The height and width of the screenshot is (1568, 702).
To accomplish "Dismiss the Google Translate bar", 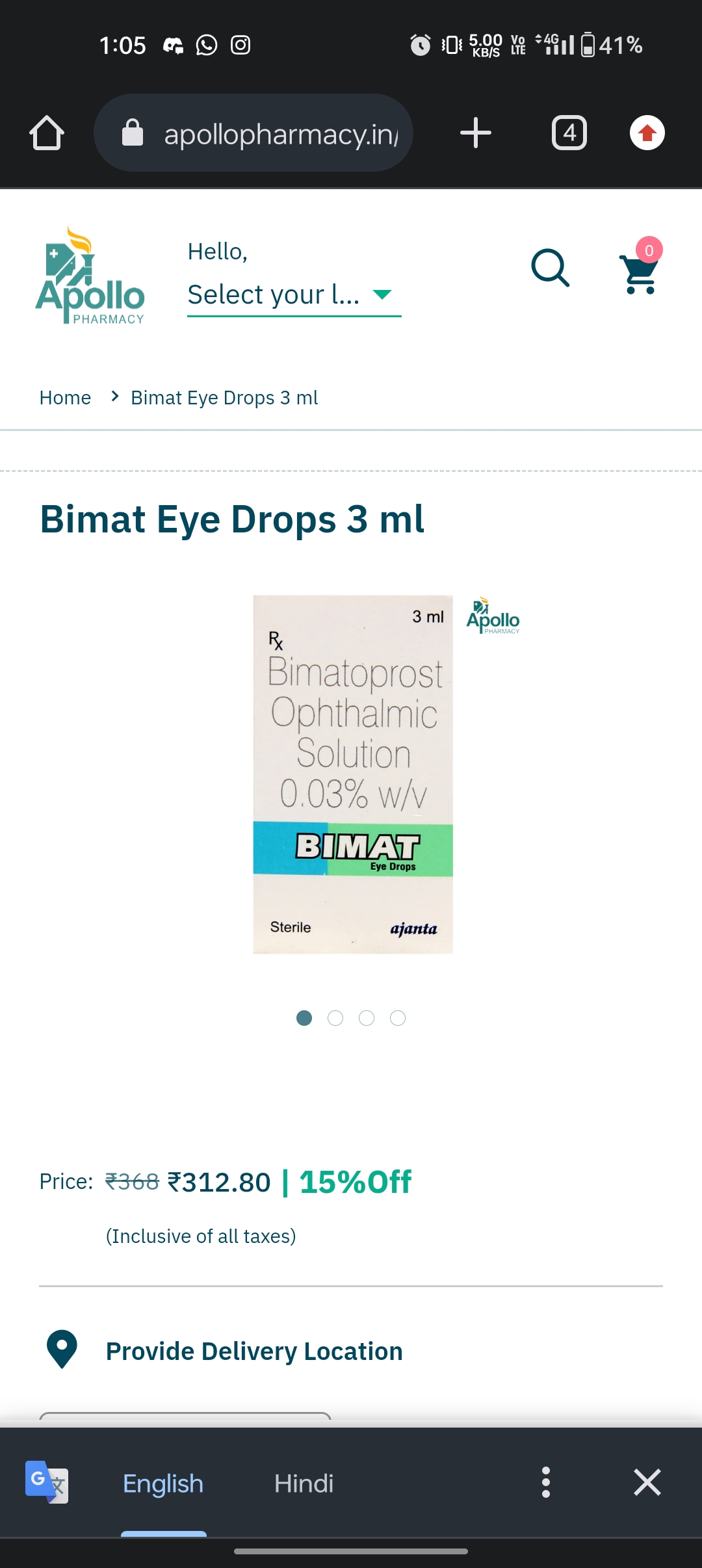I will (647, 1482).
